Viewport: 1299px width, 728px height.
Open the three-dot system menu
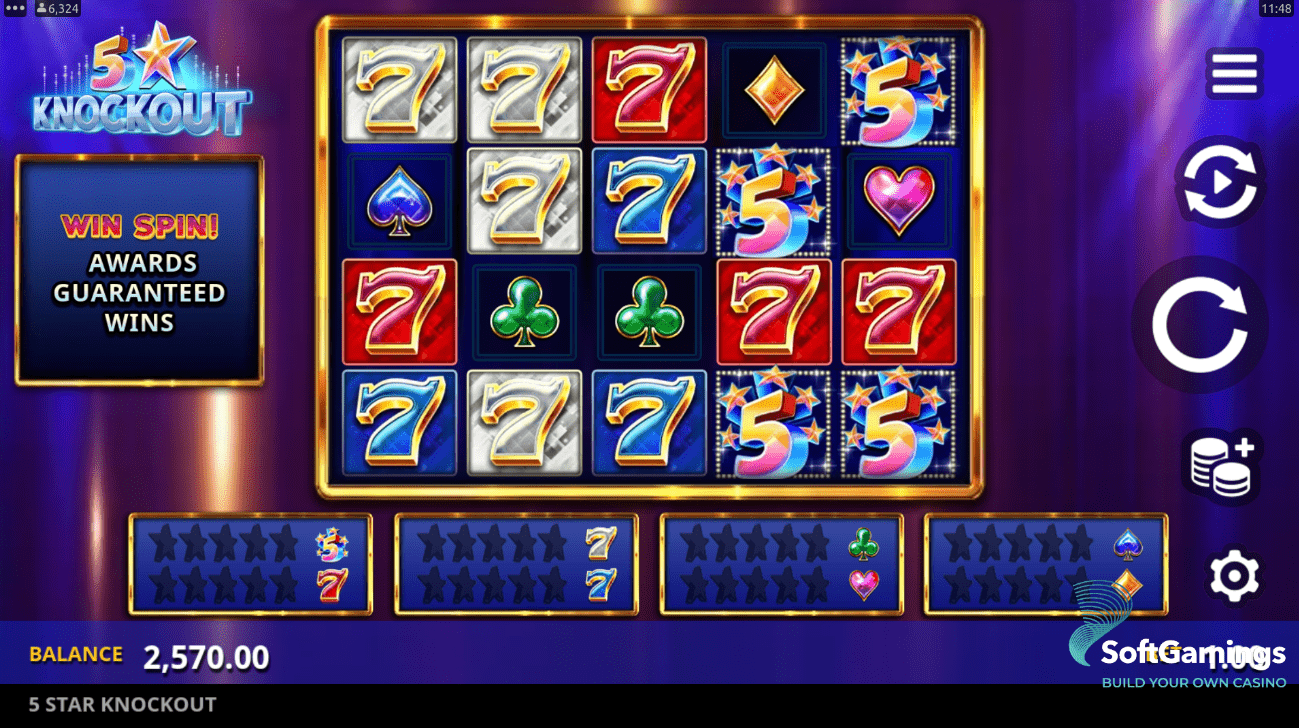click(x=15, y=8)
